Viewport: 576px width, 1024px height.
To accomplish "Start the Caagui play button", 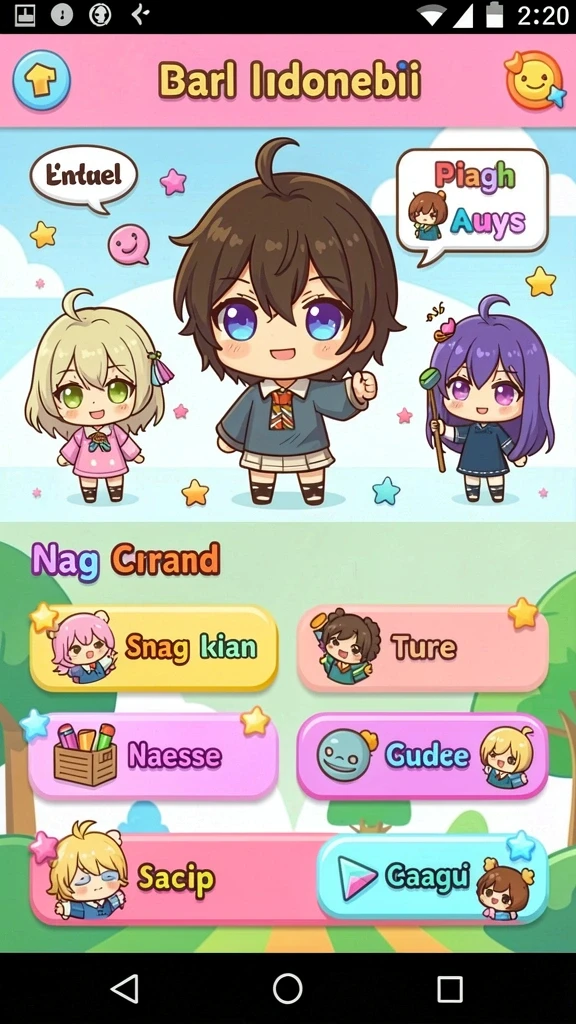I will point(432,877).
